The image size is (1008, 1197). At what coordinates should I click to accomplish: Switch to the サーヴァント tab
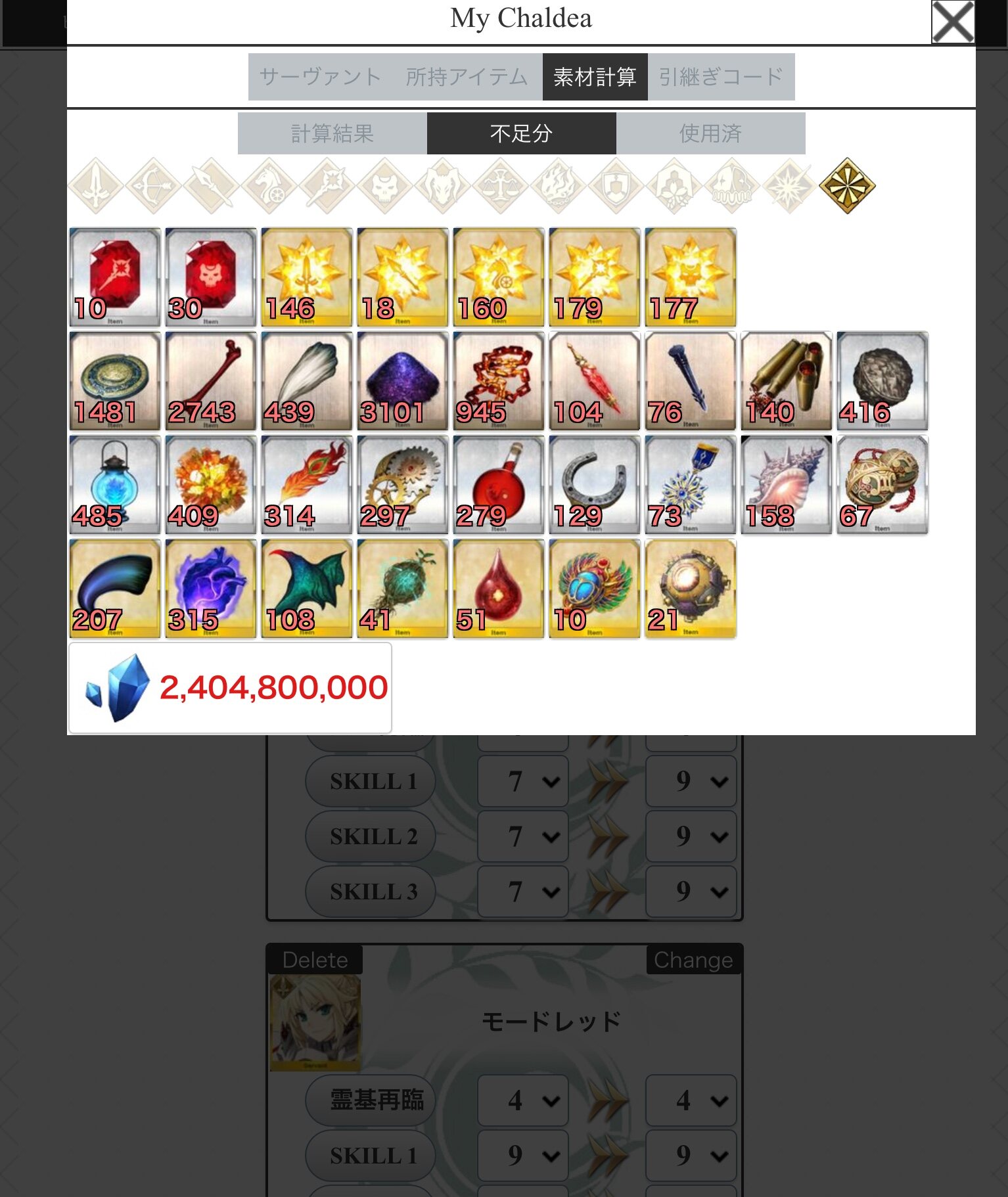click(321, 77)
